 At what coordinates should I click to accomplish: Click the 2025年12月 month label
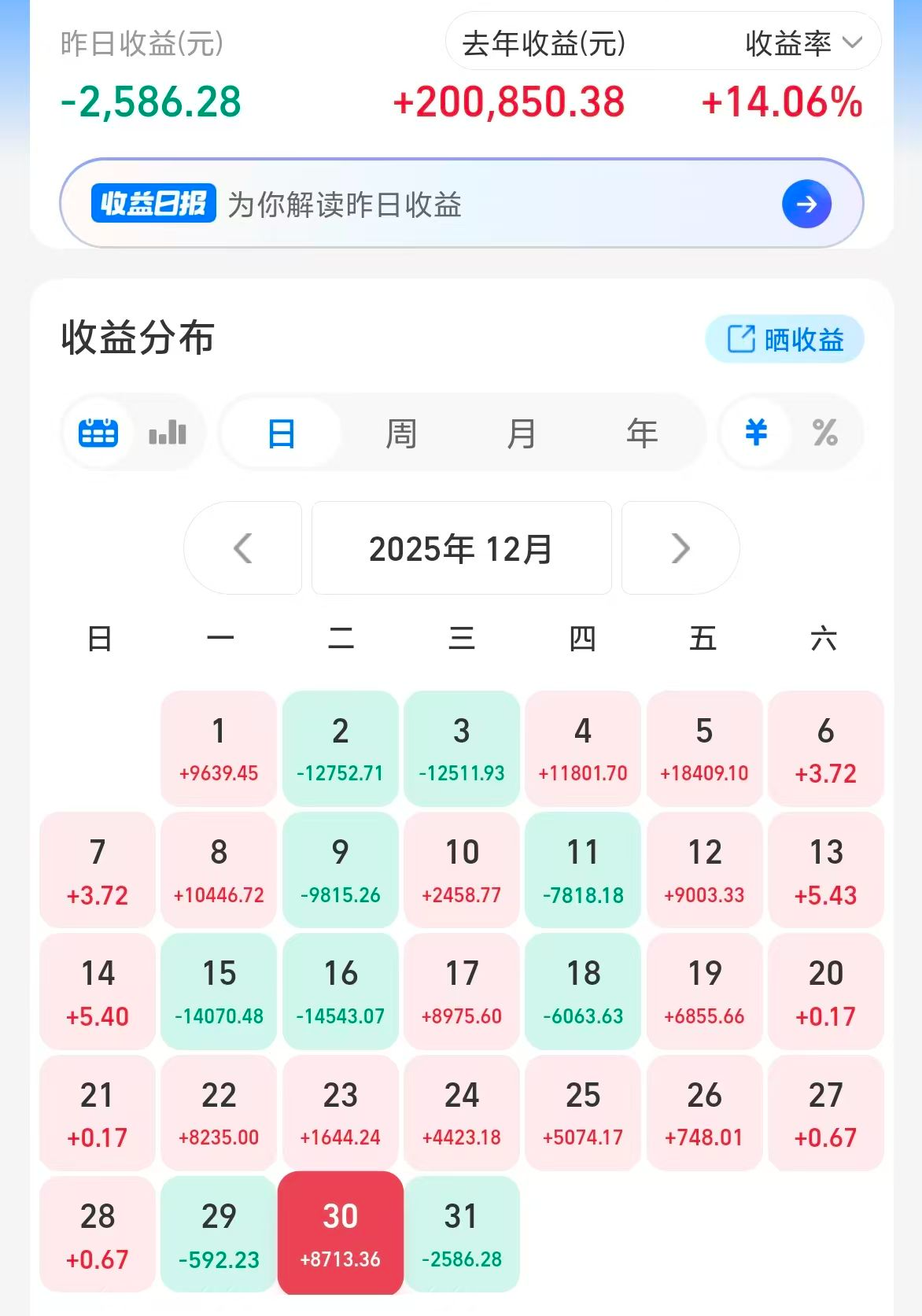tap(461, 548)
